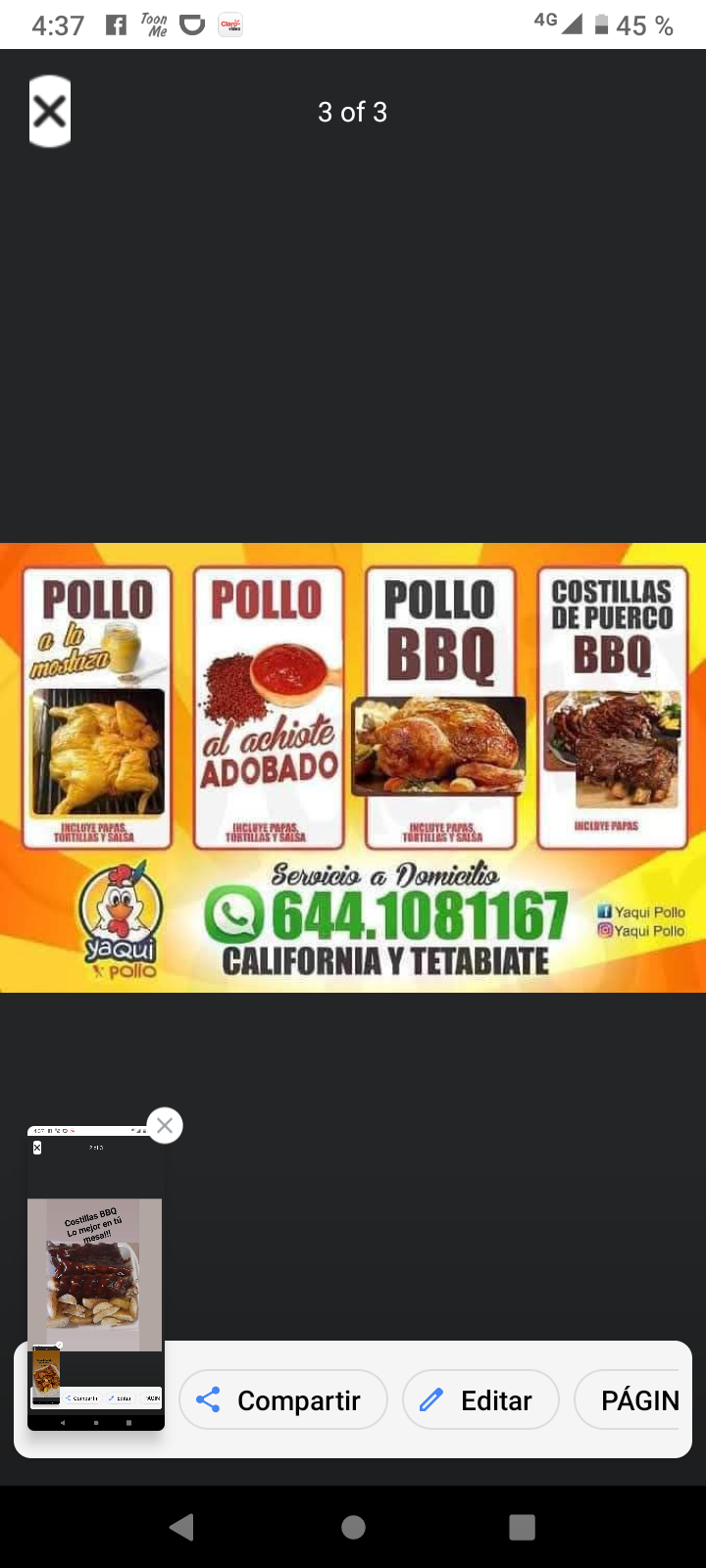Go back with the system back button

(182, 1527)
